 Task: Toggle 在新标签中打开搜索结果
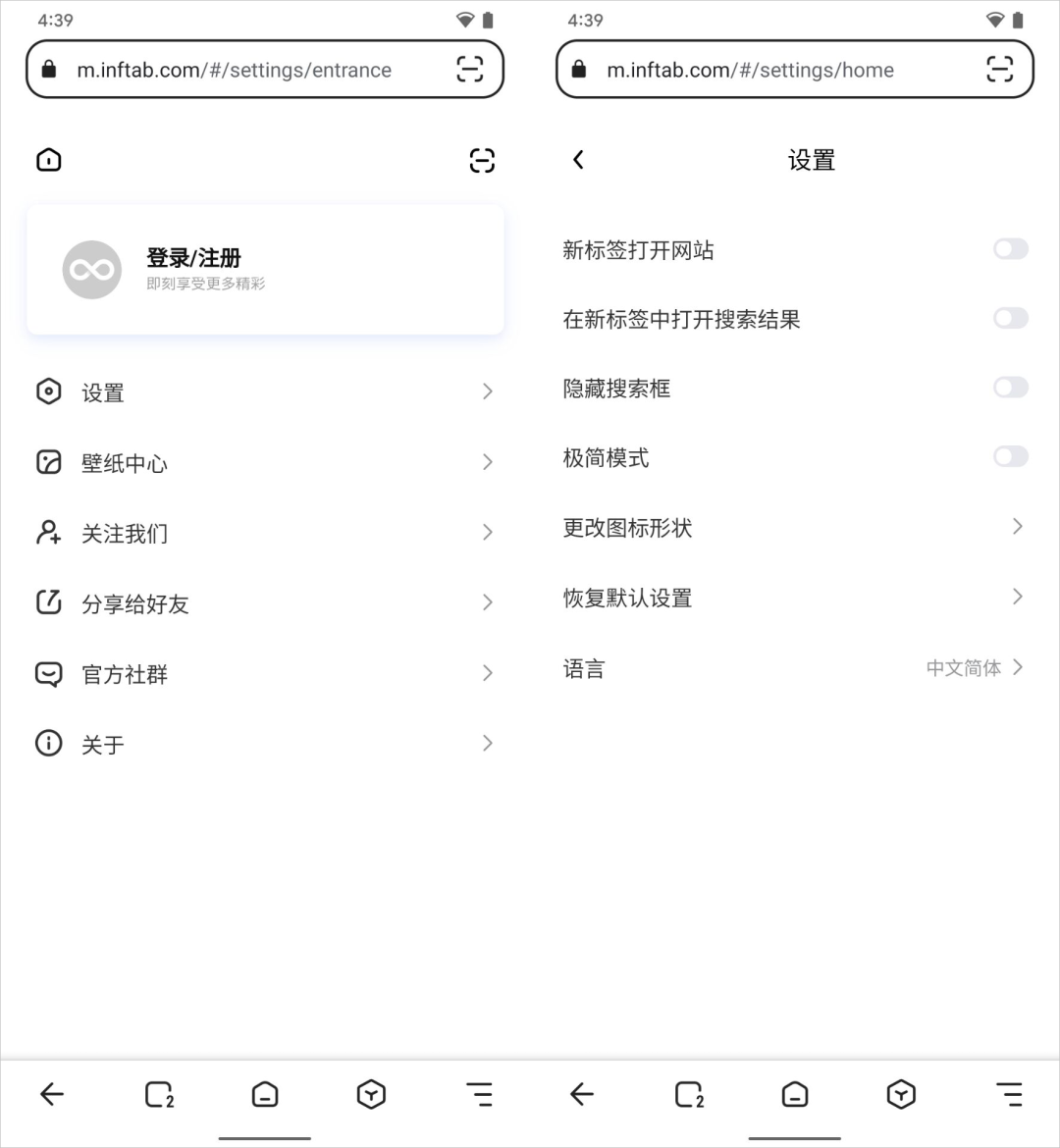pyautogui.click(x=1010, y=318)
